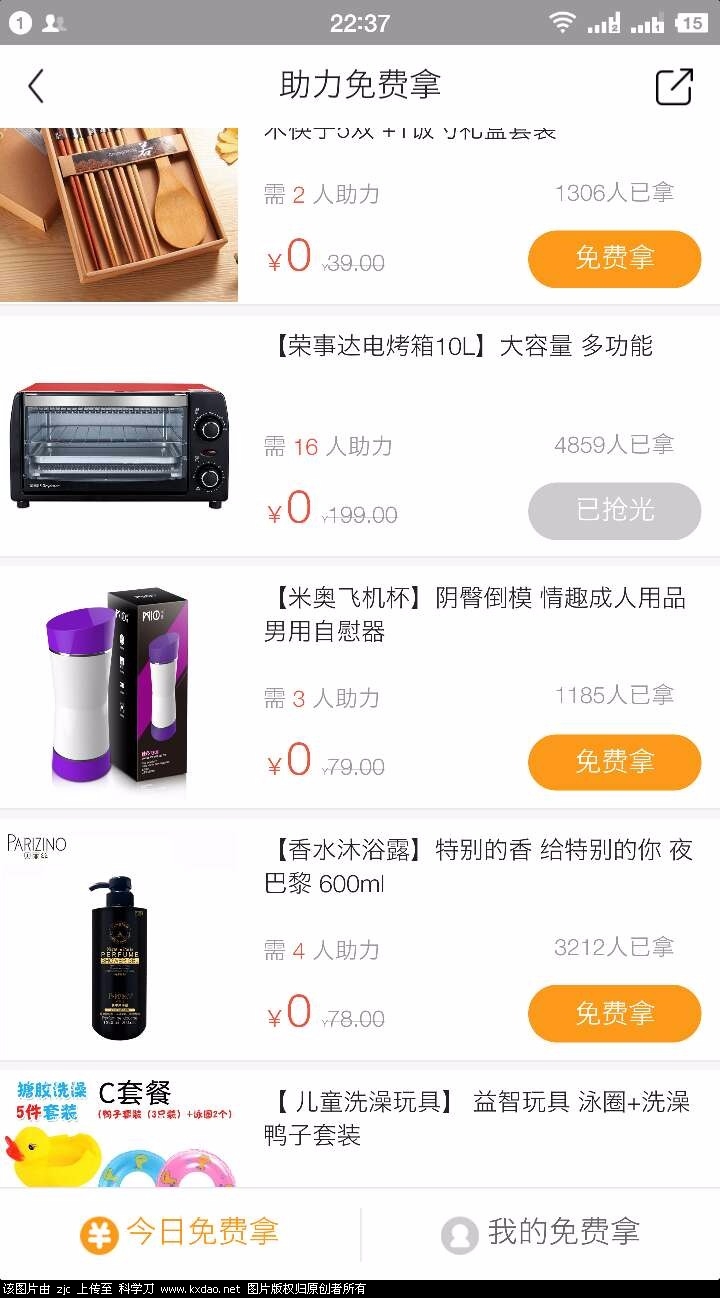Share this 助力免费拿 page
The image size is (720, 1298).
674,86
